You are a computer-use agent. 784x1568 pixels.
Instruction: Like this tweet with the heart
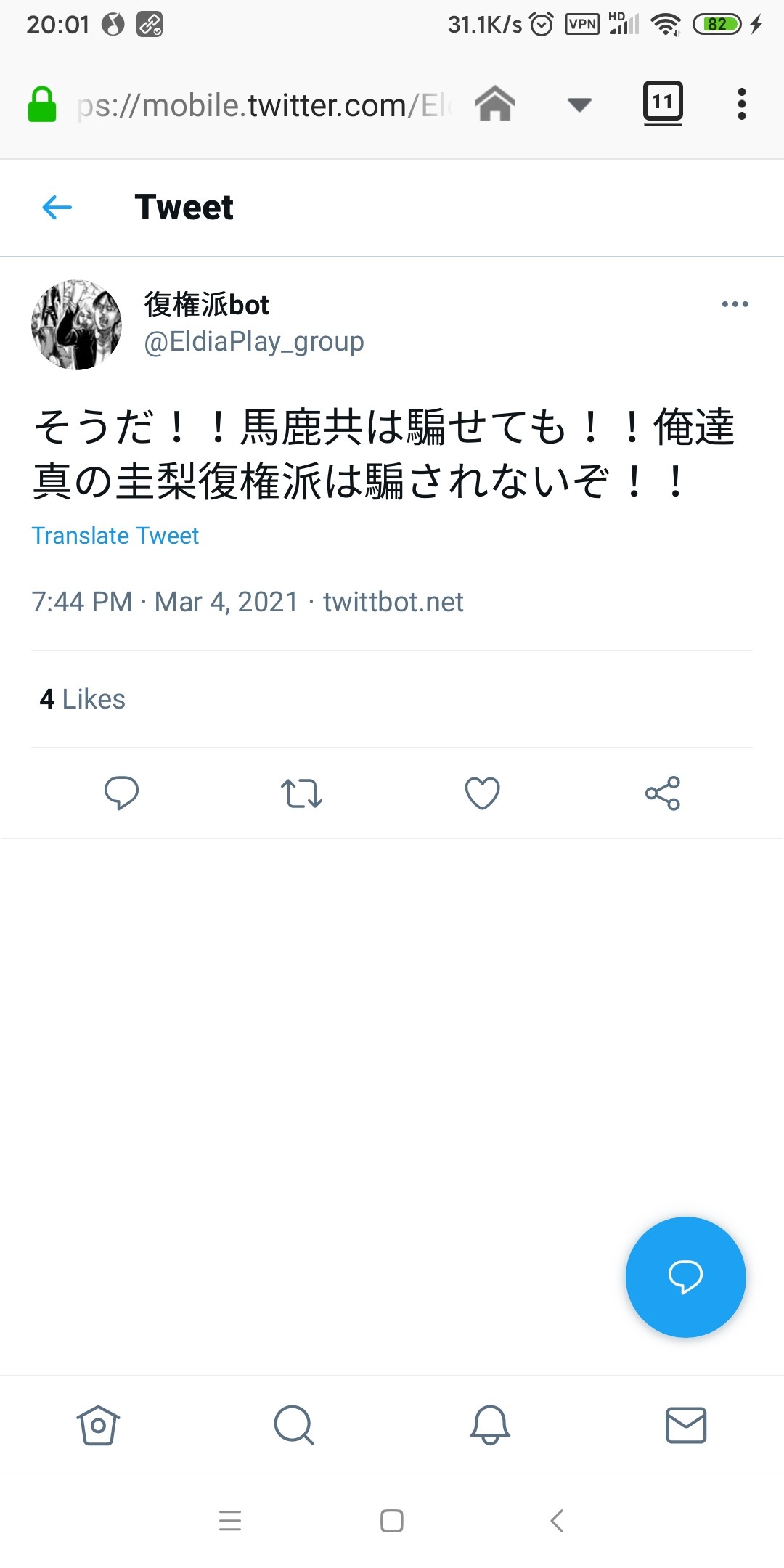tap(482, 793)
